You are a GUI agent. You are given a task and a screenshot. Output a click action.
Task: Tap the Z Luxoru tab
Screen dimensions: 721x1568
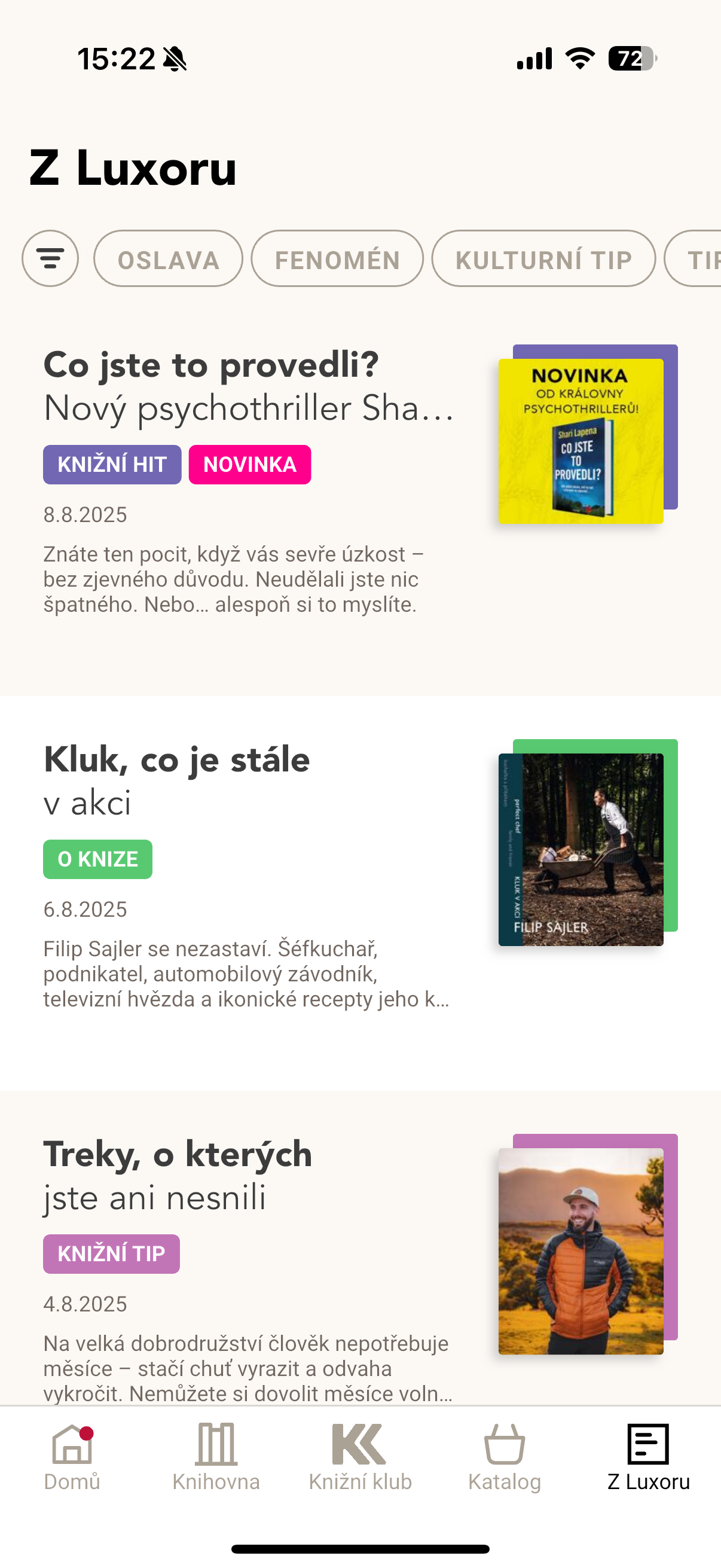coord(648,1456)
